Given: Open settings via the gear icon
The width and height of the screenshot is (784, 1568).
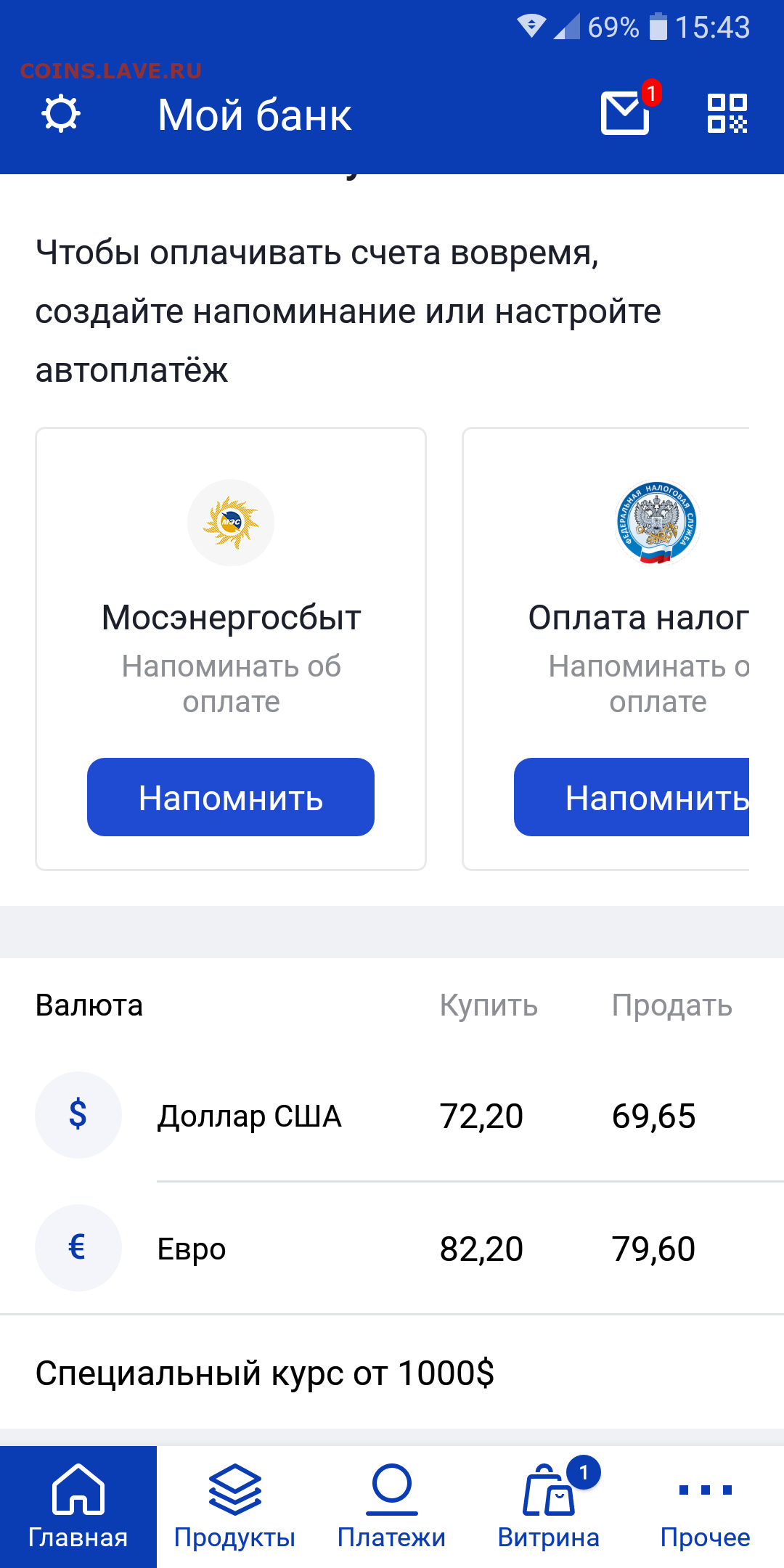Looking at the screenshot, I should (x=61, y=114).
